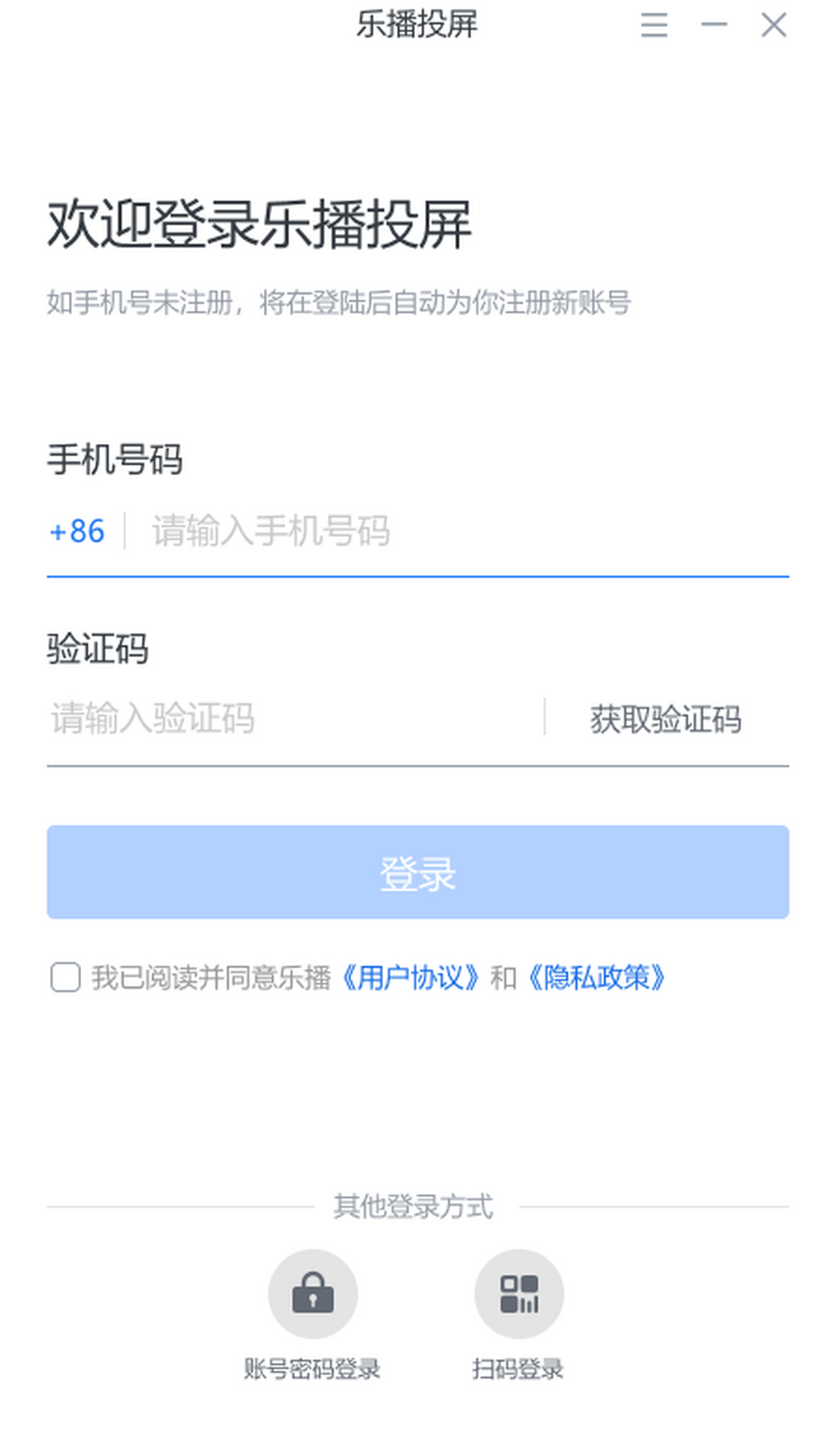Open the 《隐私政策》 link
The image size is (840, 1431).
pyautogui.click(x=596, y=978)
